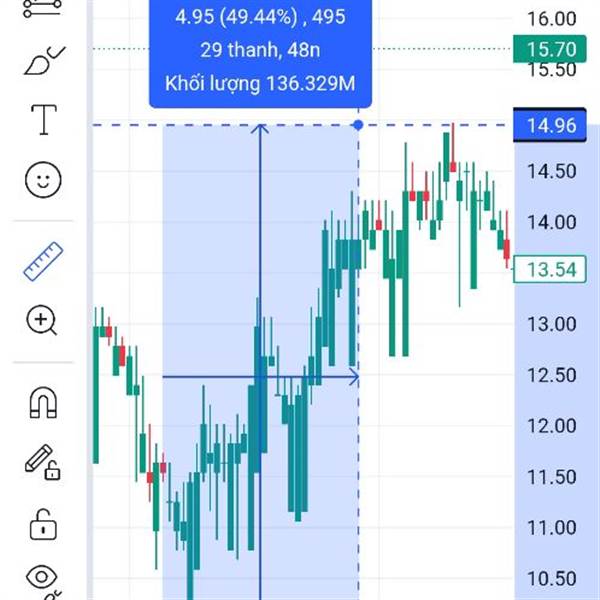Screen dimensions: 600x600
Task: Hide all drawings using eye icon
Action: click(42, 579)
